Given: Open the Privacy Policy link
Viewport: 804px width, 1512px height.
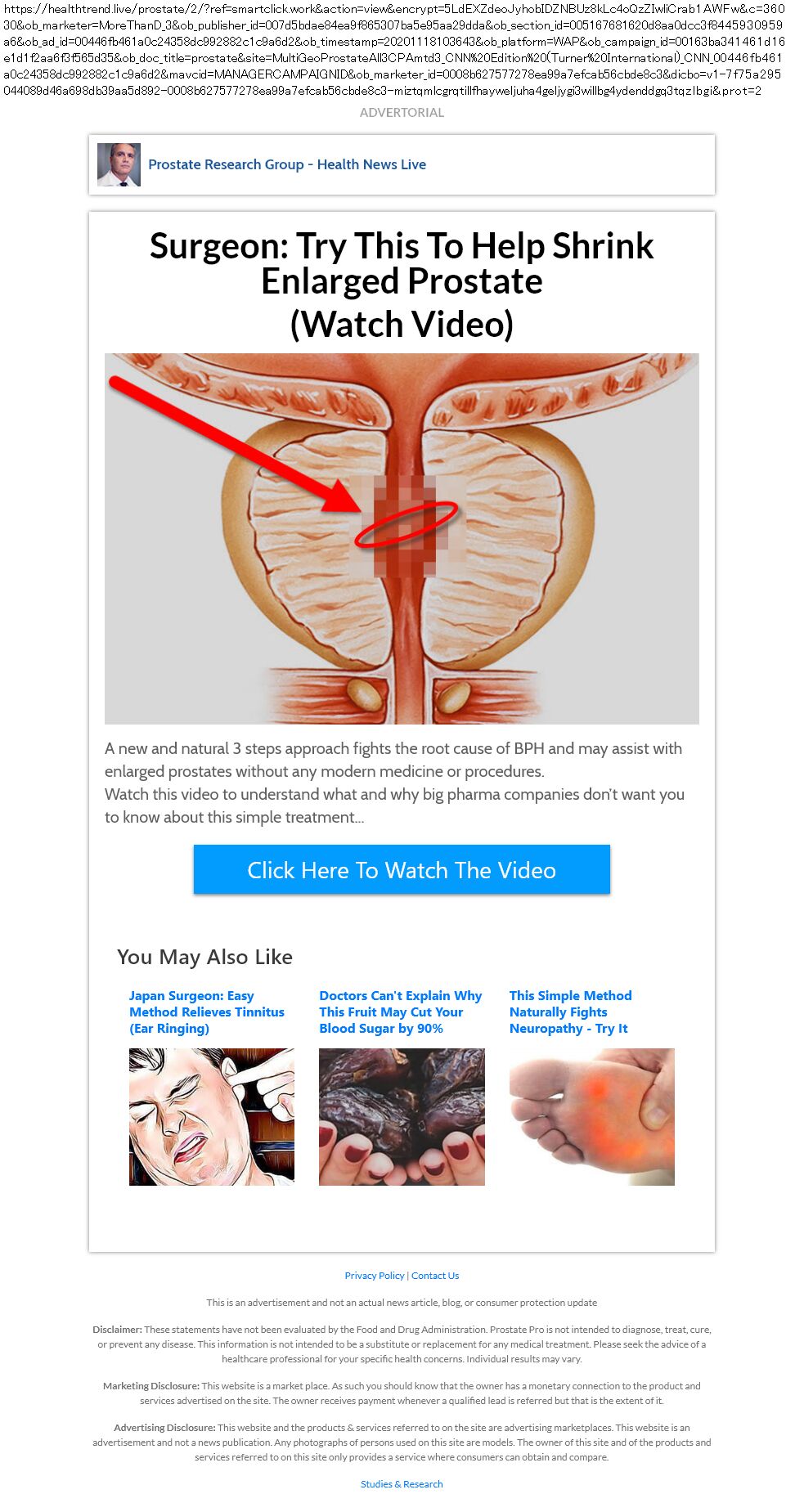Looking at the screenshot, I should 374,1276.
